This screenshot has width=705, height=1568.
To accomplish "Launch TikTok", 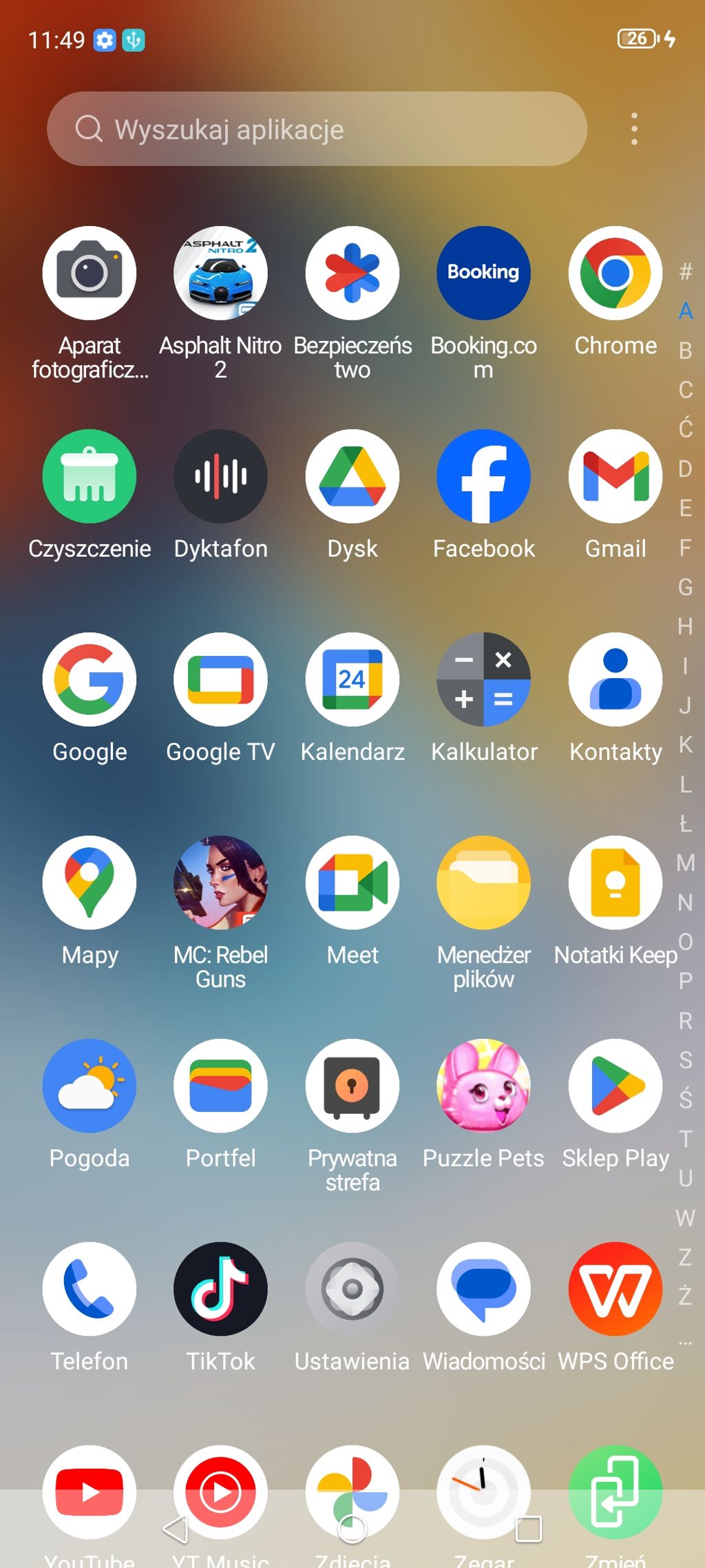I will [x=220, y=1290].
